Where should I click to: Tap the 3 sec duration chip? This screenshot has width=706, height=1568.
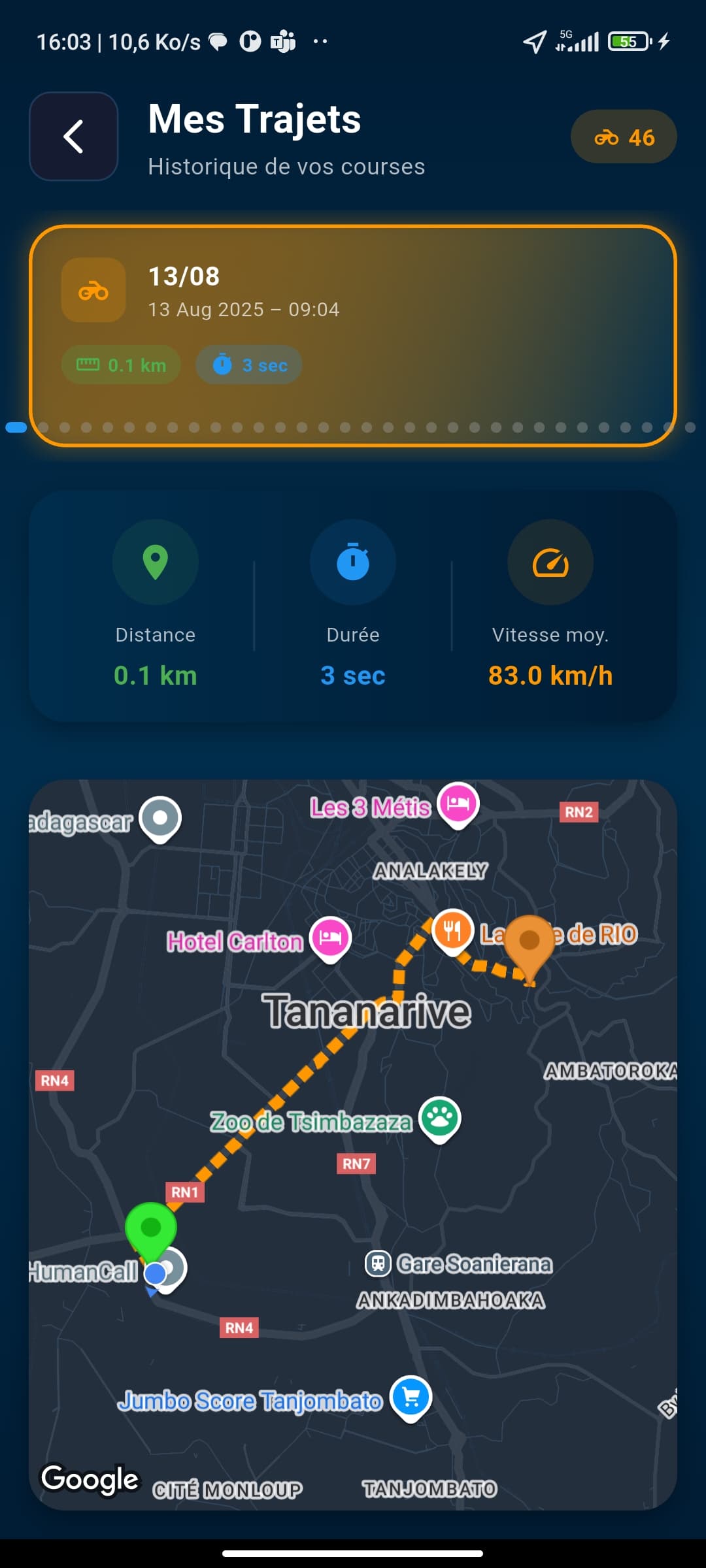pos(248,365)
